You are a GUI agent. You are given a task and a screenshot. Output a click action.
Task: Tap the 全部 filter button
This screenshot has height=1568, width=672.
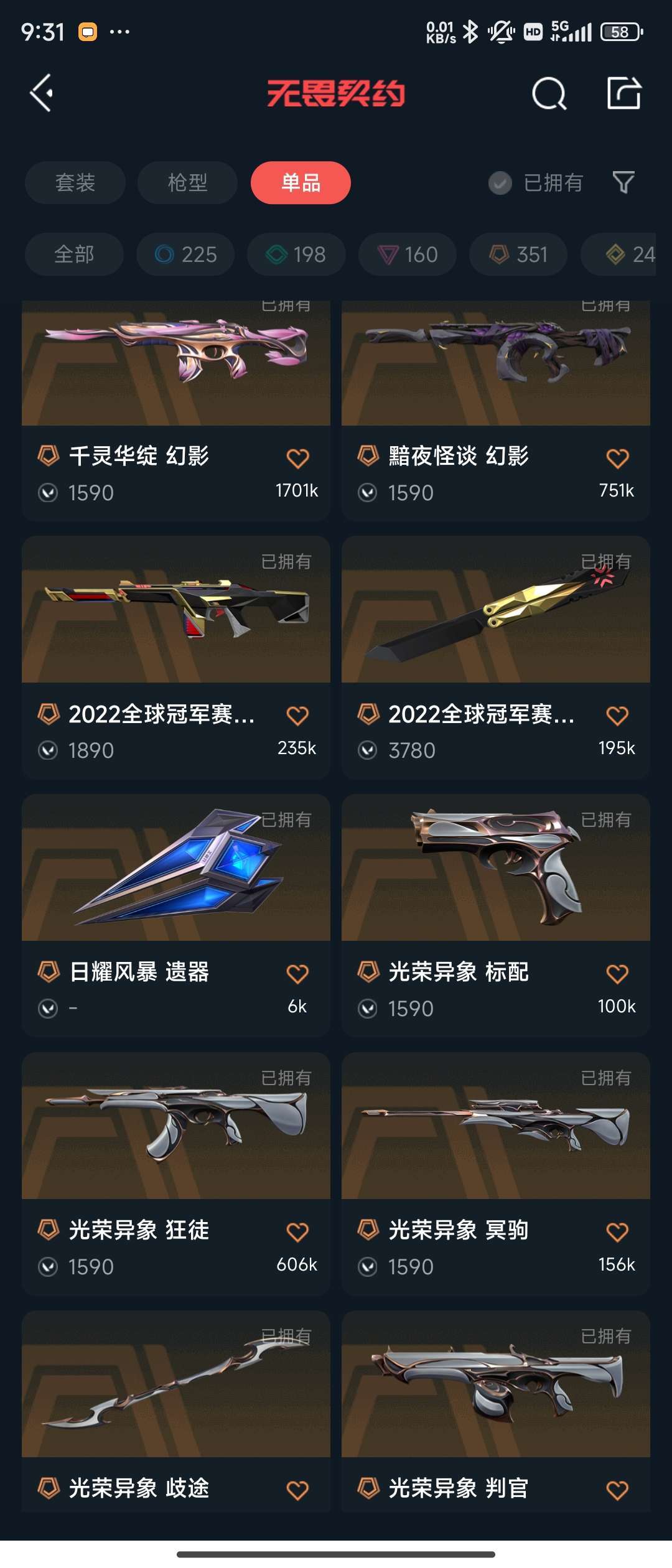coord(73,254)
